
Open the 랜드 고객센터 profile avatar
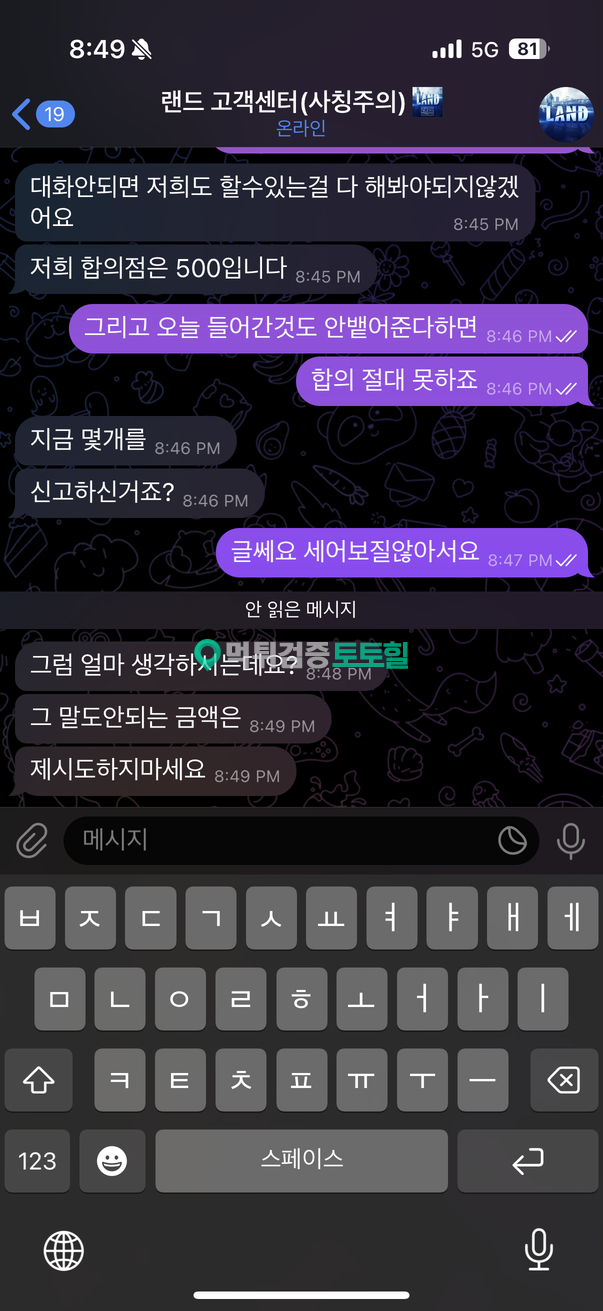(565, 114)
